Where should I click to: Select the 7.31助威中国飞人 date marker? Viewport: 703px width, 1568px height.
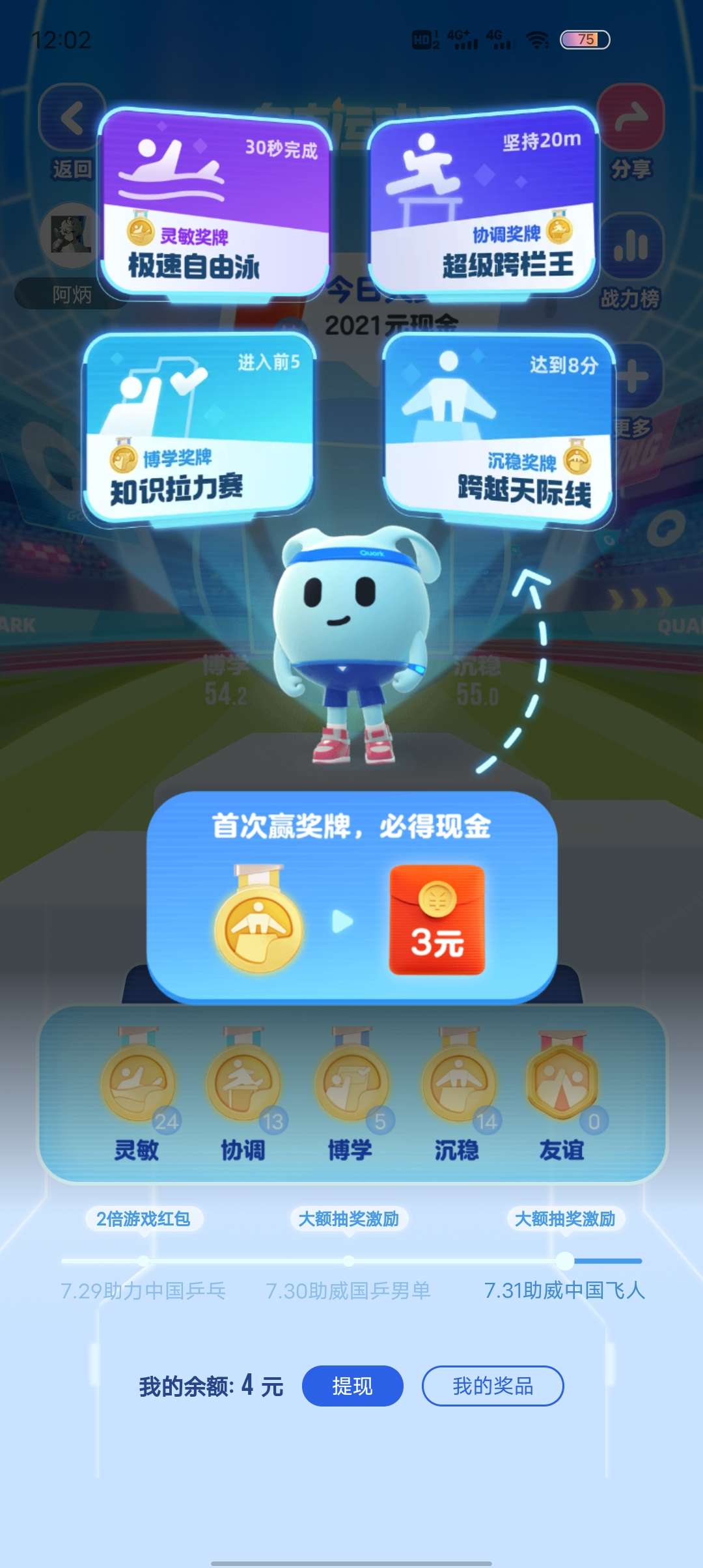(564, 1290)
